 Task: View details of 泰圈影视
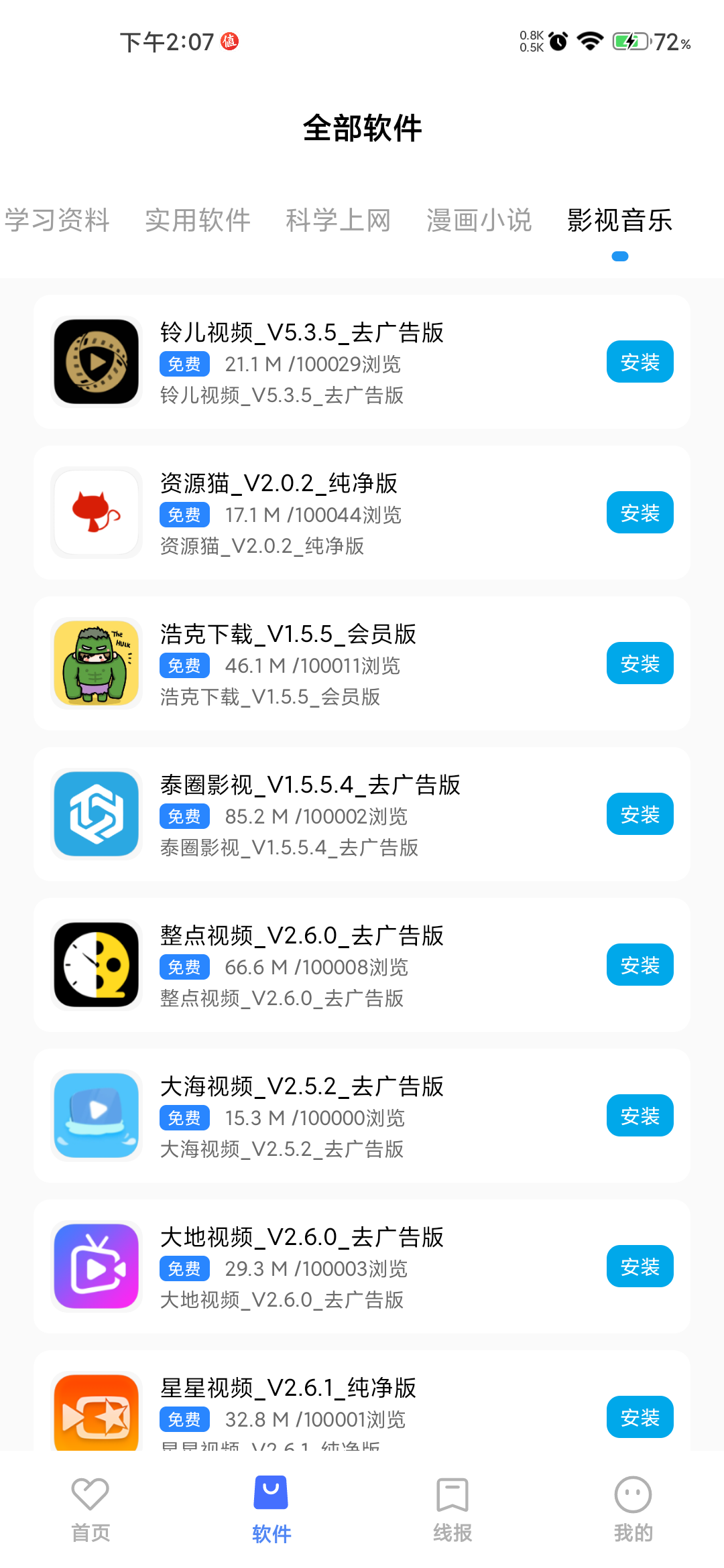(x=310, y=785)
